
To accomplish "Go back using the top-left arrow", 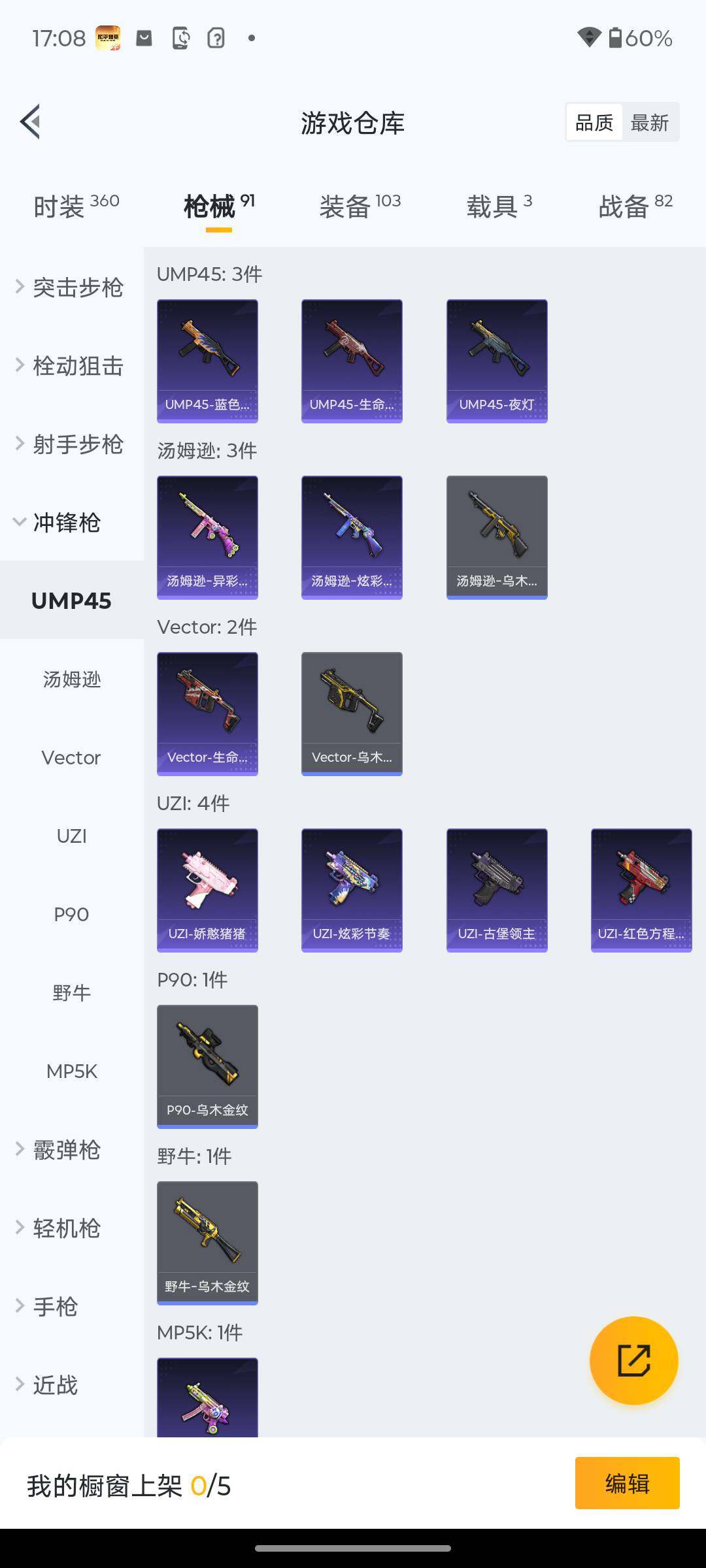I will [30, 122].
